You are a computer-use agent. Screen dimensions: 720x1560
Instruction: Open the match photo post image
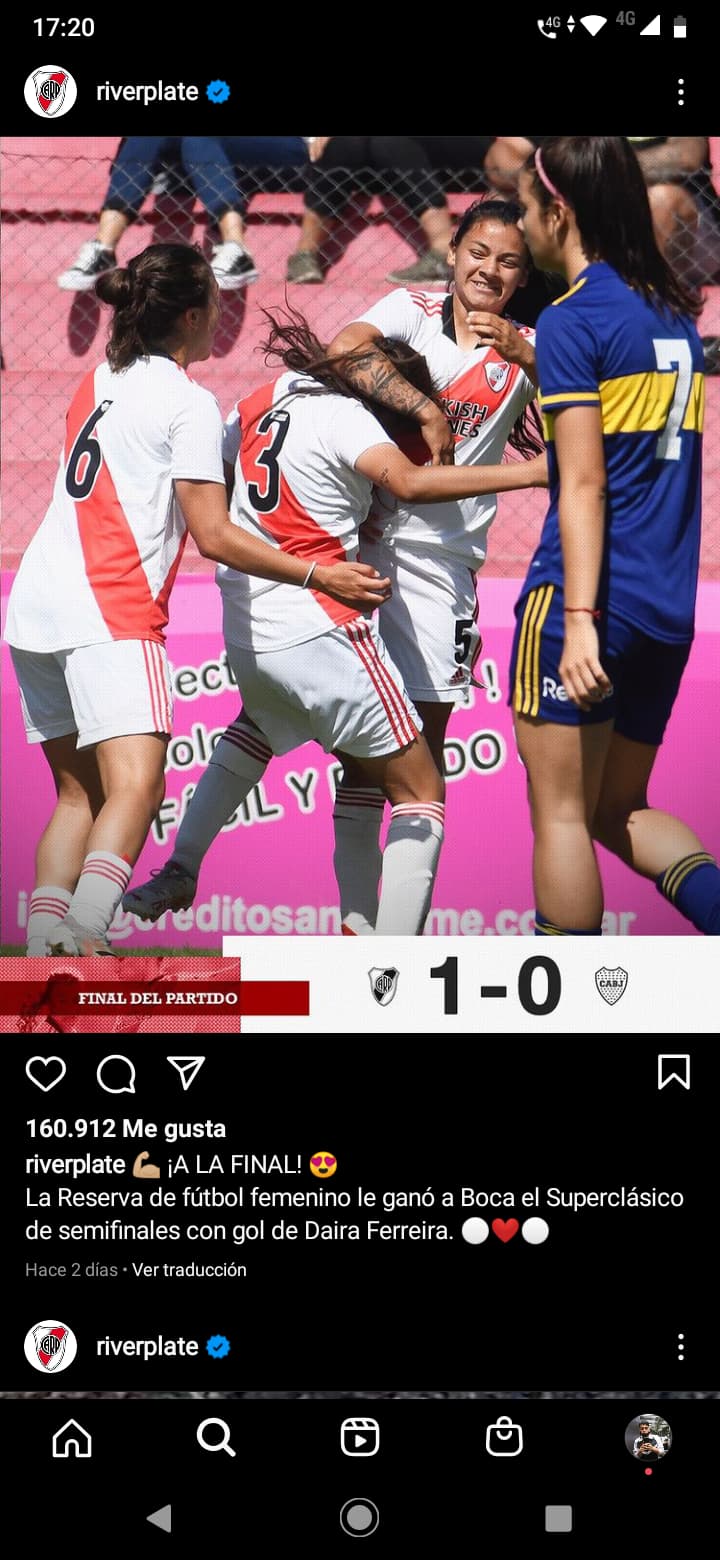360,585
